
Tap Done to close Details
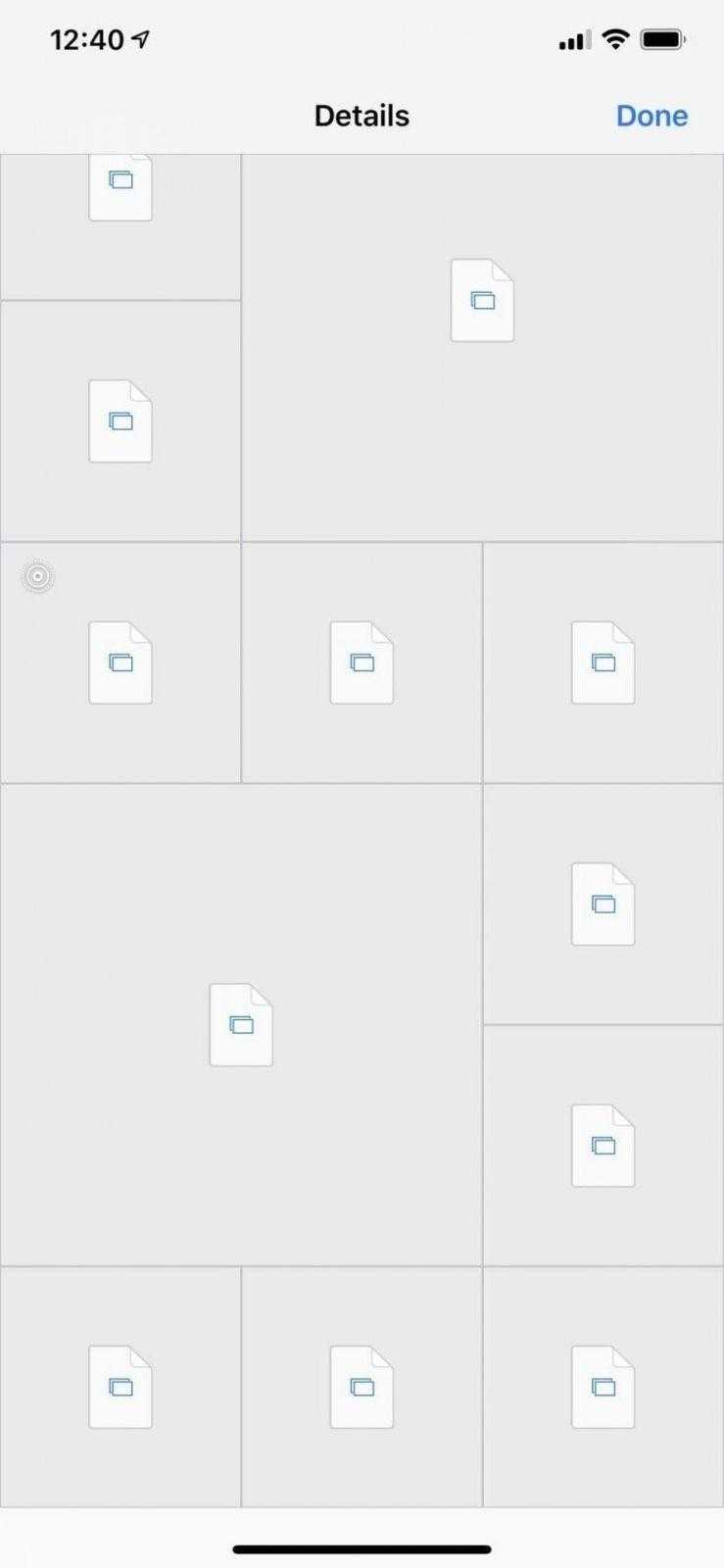click(652, 116)
